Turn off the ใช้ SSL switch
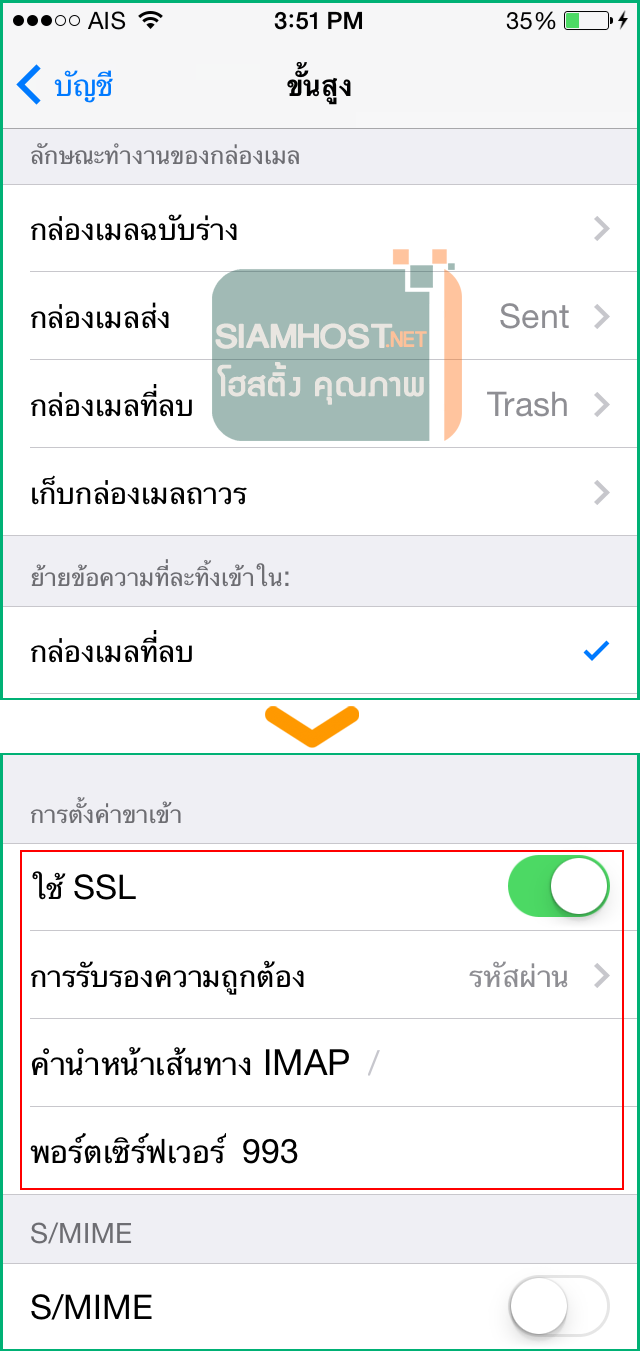Viewport: 640px width, 1351px height. pos(558,886)
